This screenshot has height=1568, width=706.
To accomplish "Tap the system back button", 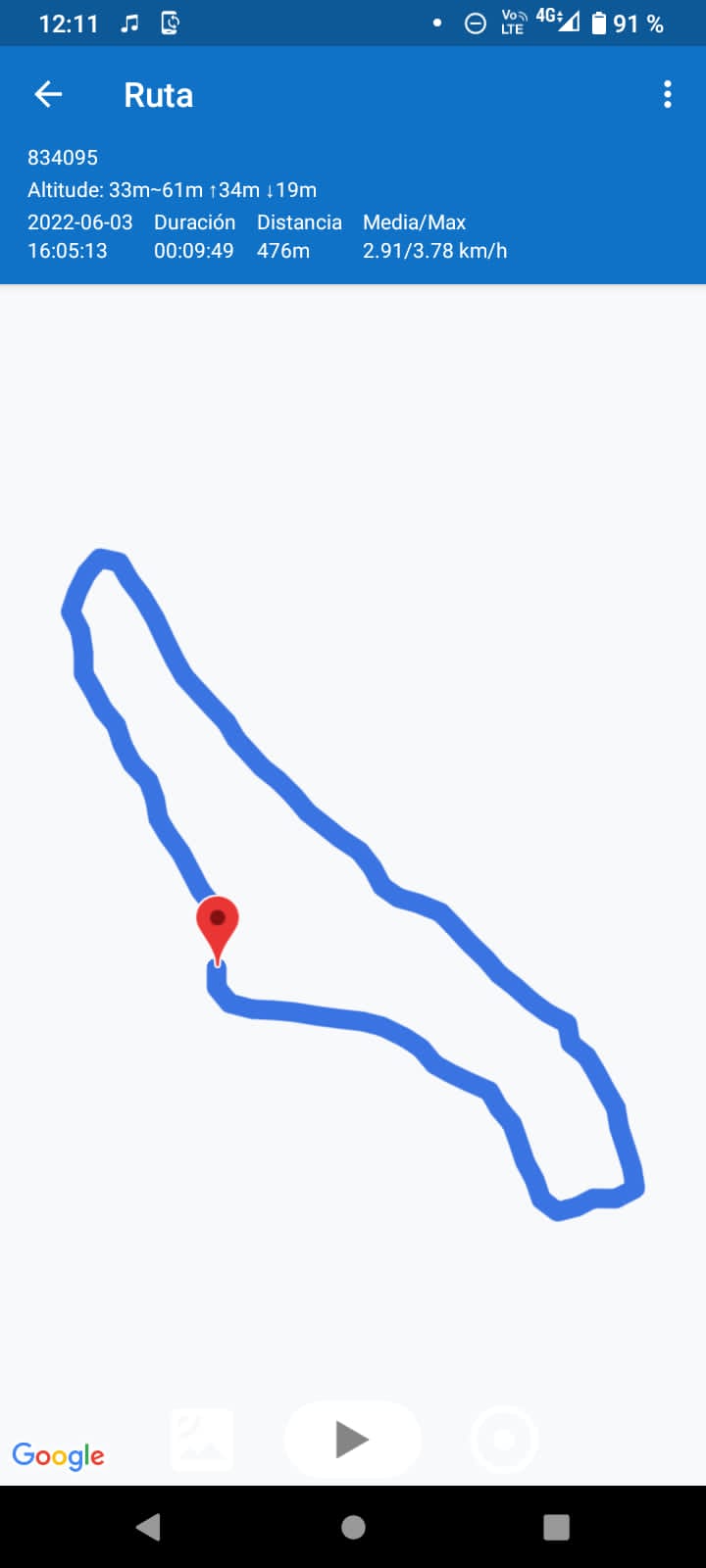I will click(x=148, y=1527).
